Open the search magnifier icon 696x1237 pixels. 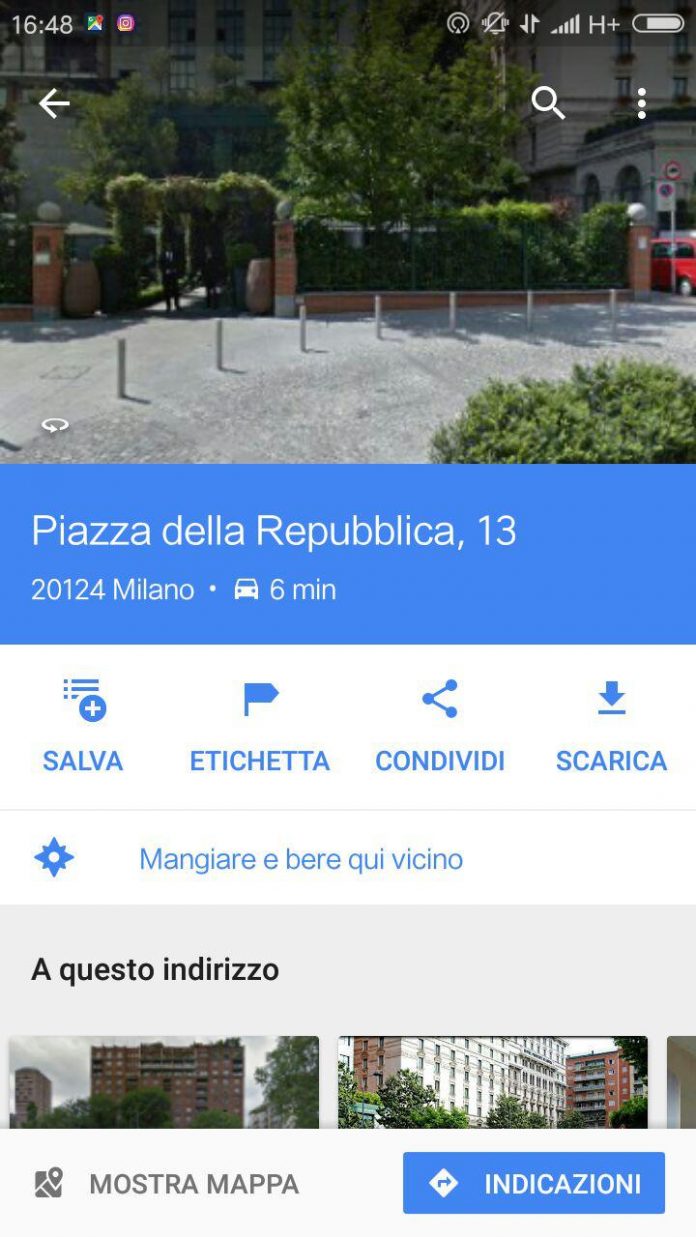click(547, 103)
